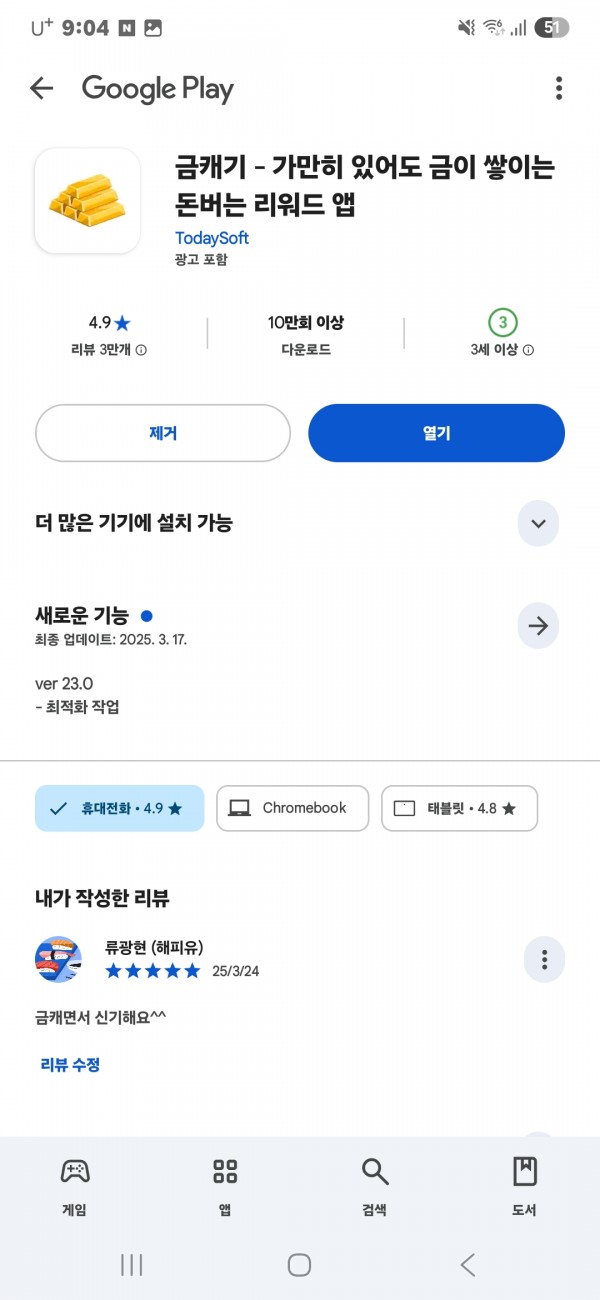Select the 태블릿 4.8 chip

pos(459,808)
